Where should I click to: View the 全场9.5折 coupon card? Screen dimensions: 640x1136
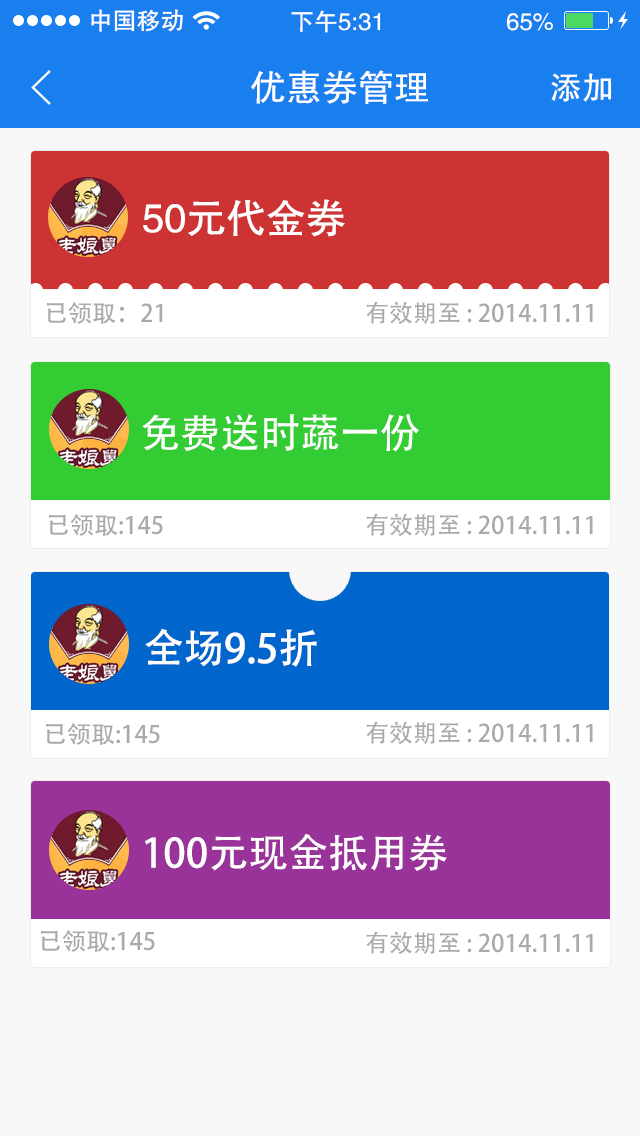pos(320,648)
